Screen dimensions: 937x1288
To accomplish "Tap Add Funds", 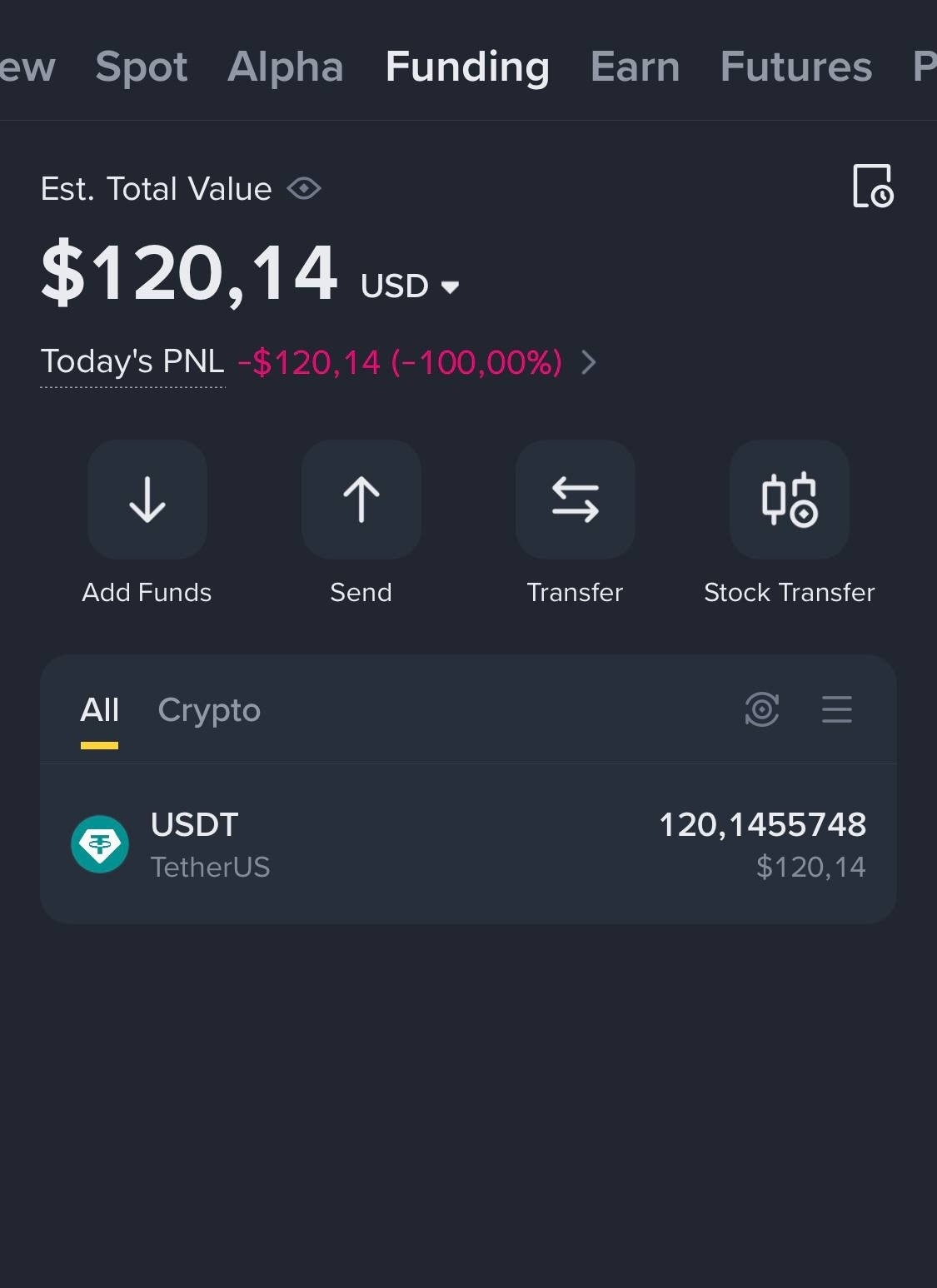I will [x=147, y=523].
